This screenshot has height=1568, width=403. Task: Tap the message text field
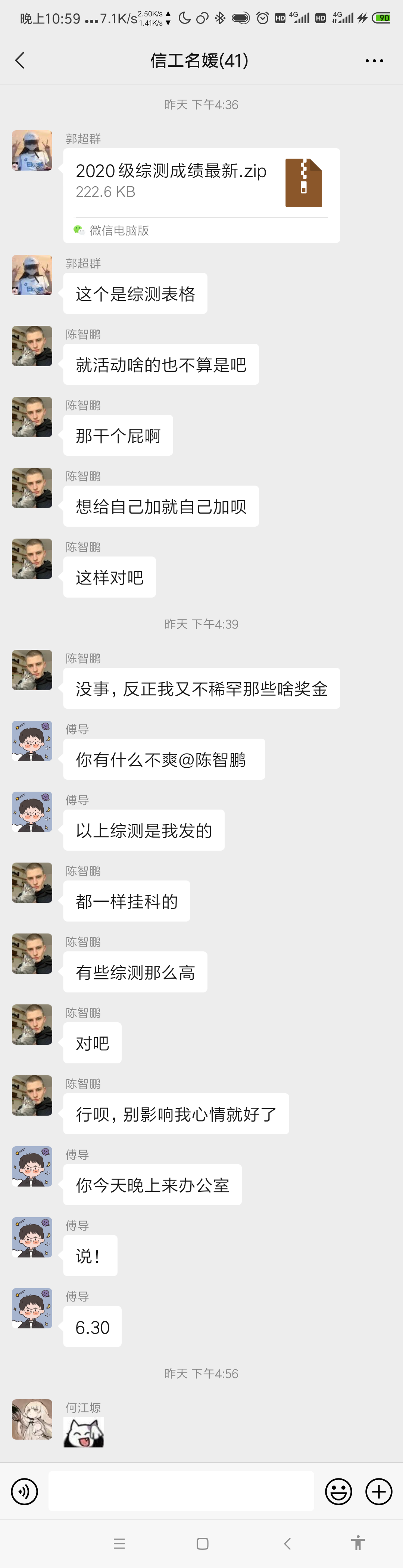[x=181, y=1491]
